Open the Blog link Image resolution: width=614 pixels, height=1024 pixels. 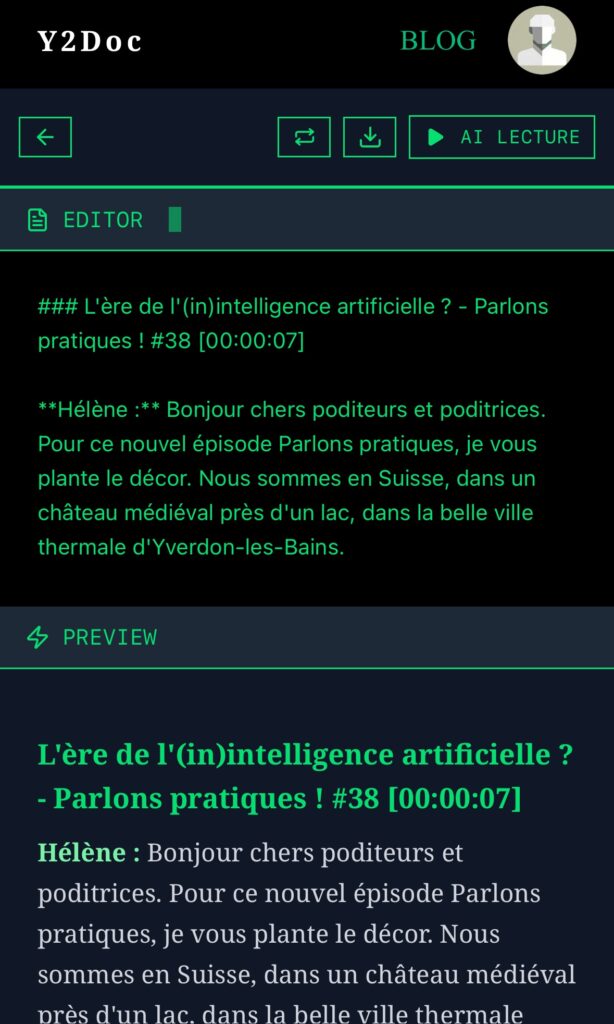click(438, 41)
